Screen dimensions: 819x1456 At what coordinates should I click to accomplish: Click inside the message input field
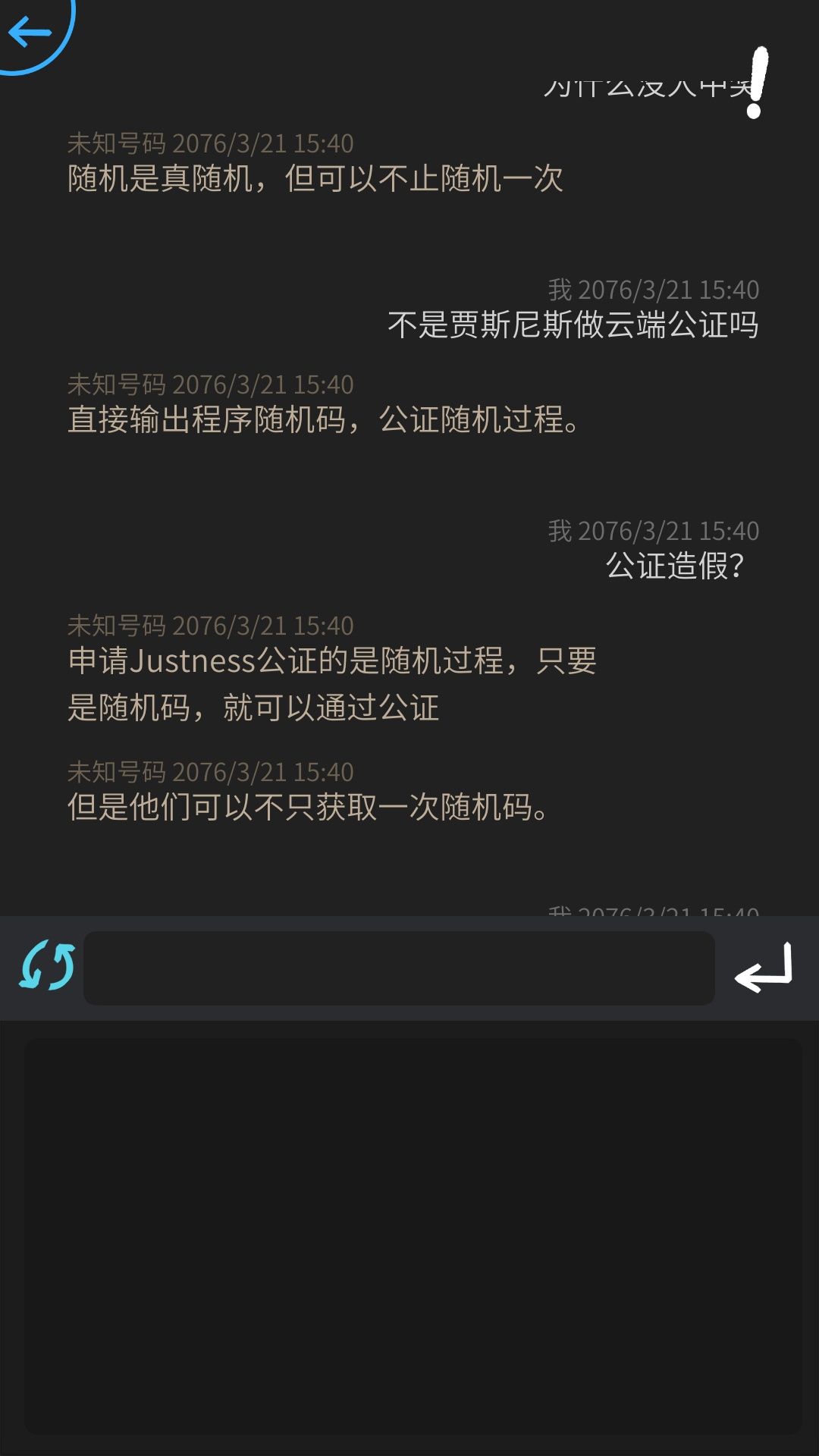coord(400,968)
